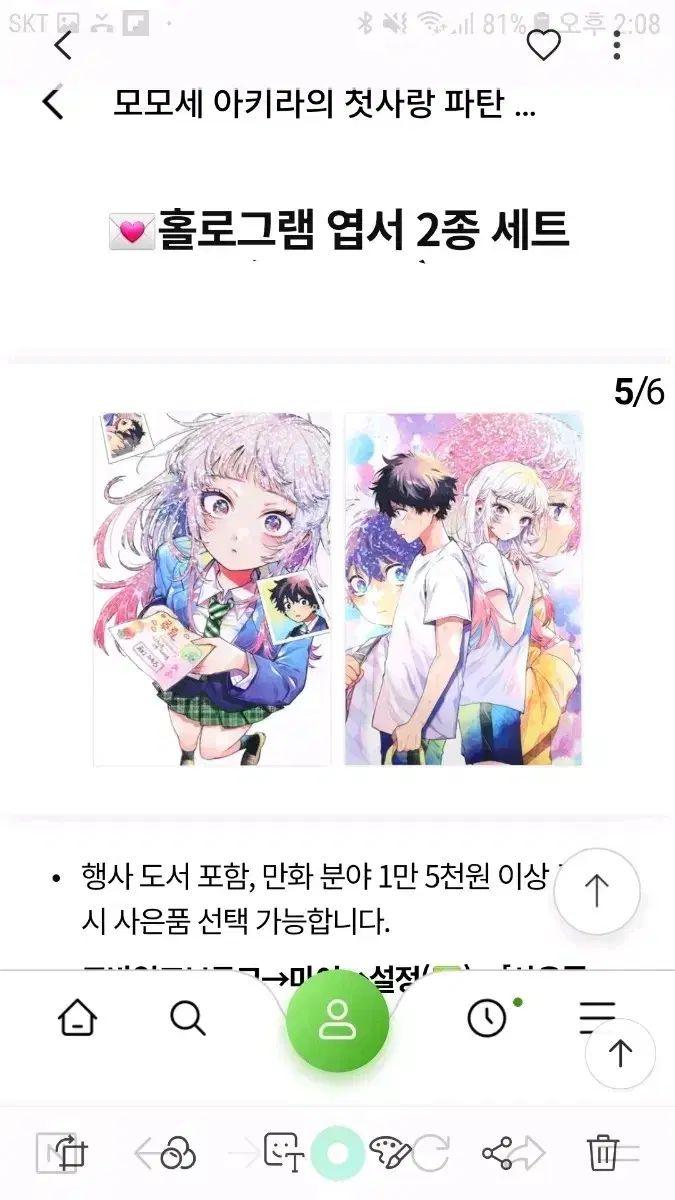The height and width of the screenshot is (1200, 675).
Task: Like this item with the heart icon
Action: coord(544,45)
